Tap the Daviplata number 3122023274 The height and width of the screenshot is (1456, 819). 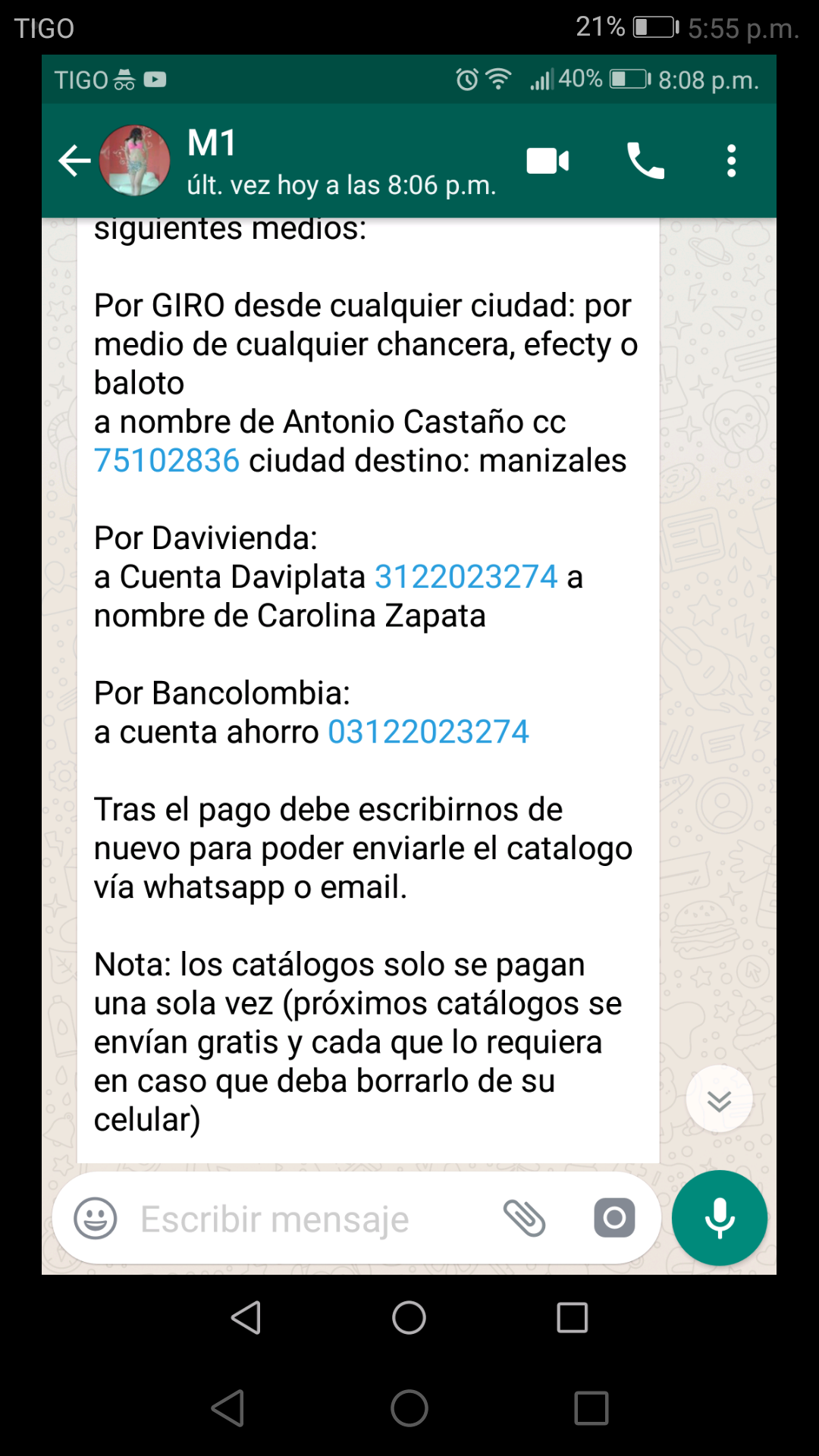466,577
